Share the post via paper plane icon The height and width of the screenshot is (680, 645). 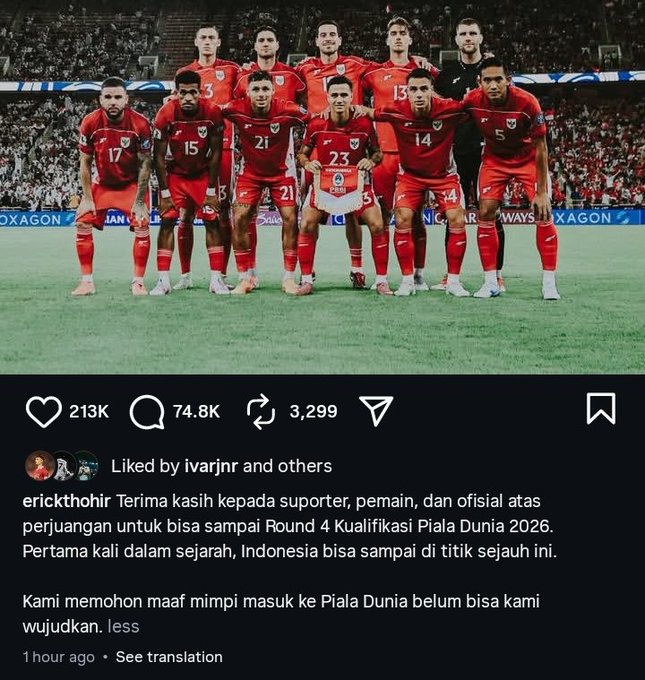[376, 410]
